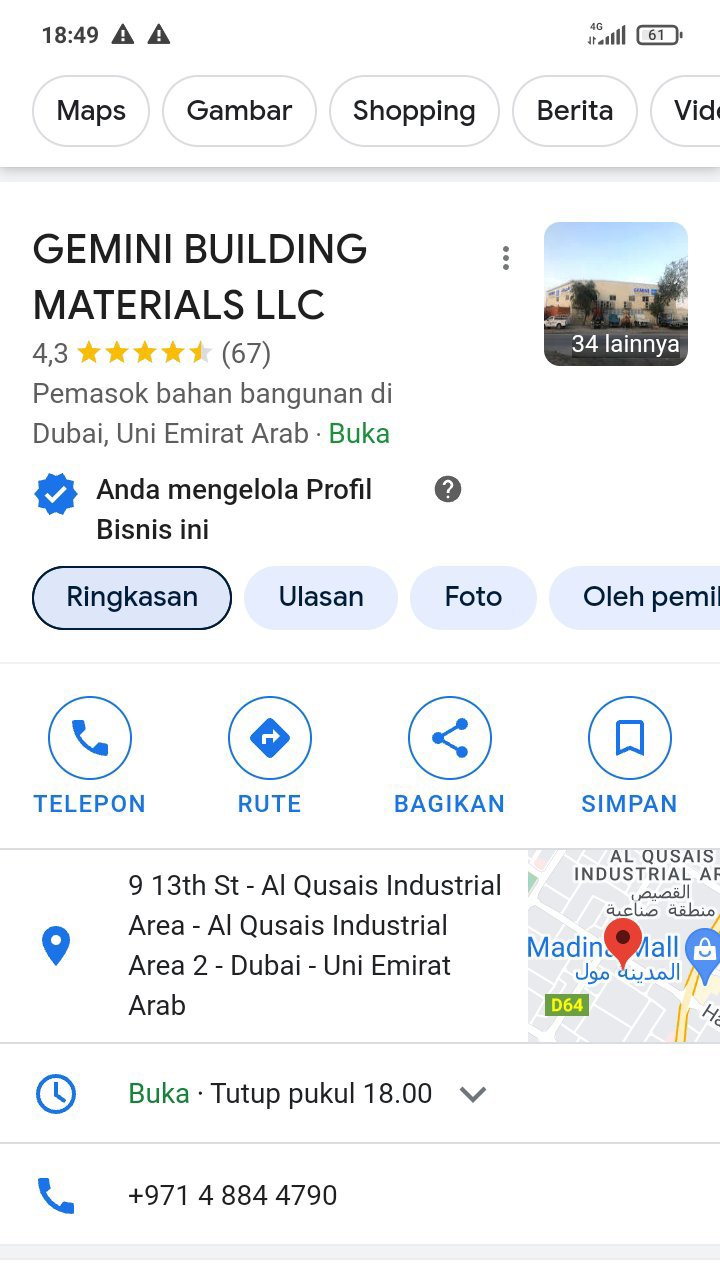Open the 67 reviews count
This screenshot has width=720, height=1280.
coord(246,353)
